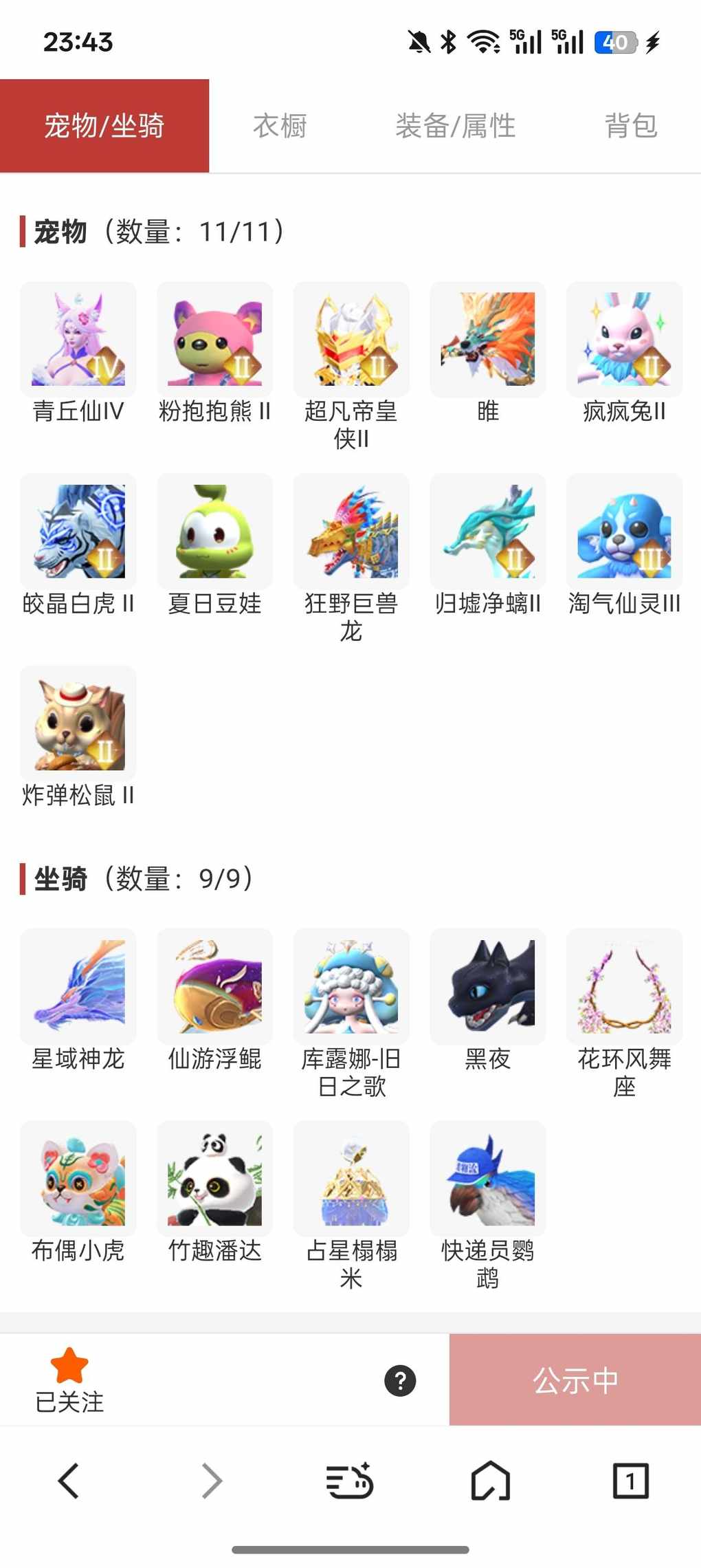Viewport: 701px width, 1568px height.
Task: Switch to the 衣橱 tab
Action: [280, 126]
